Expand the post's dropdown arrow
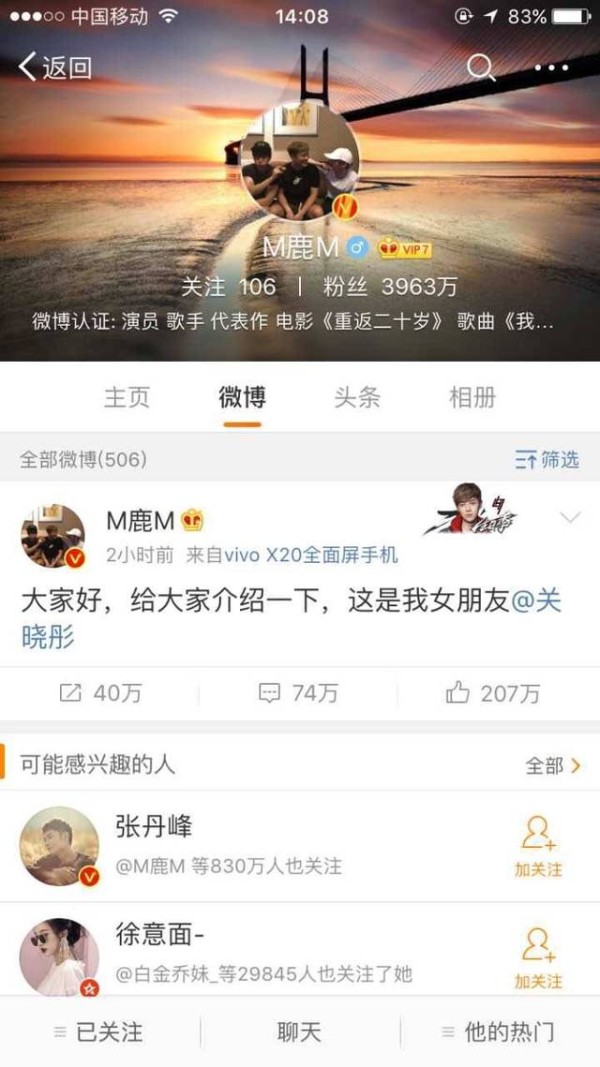Screen dimensions: 600x1067 click(569, 518)
